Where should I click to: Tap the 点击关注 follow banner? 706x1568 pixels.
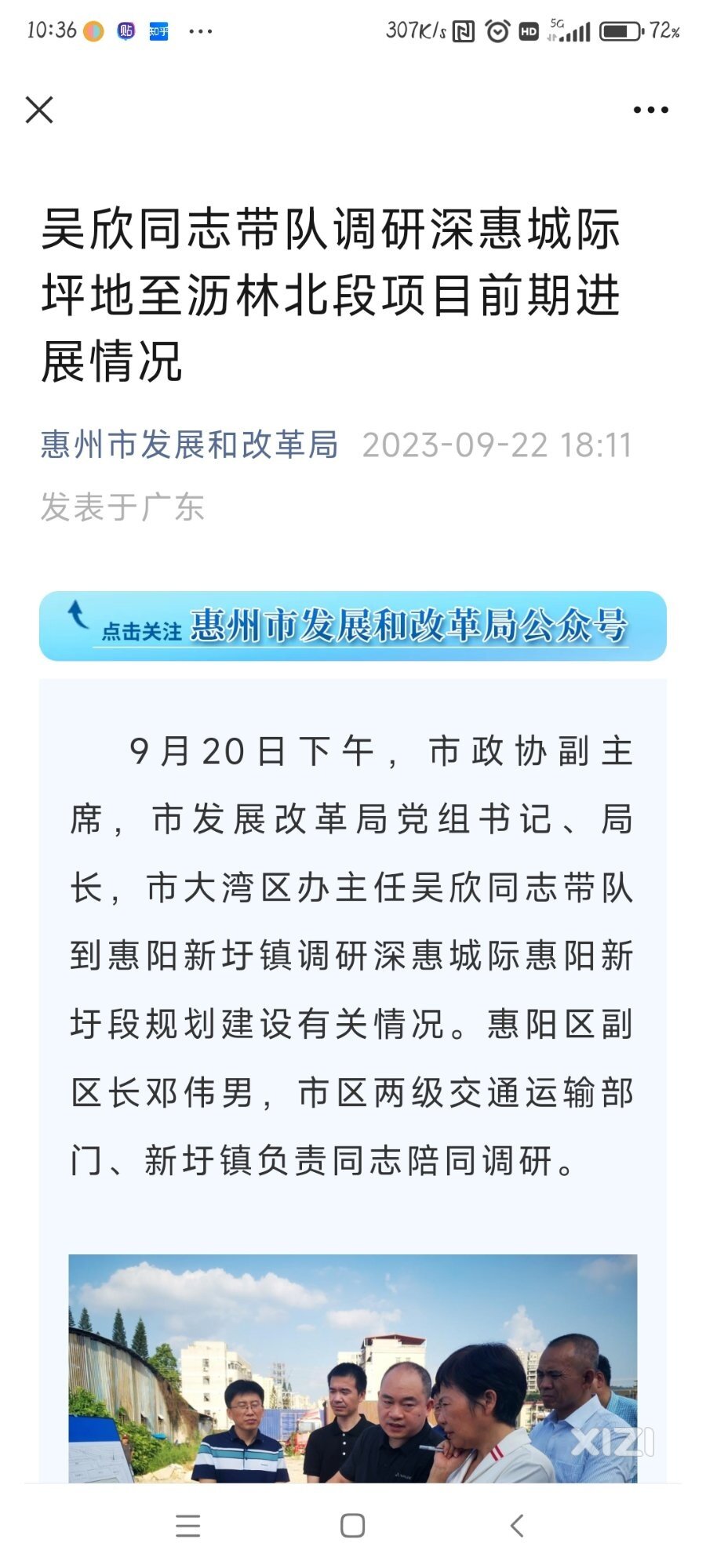[x=352, y=626]
